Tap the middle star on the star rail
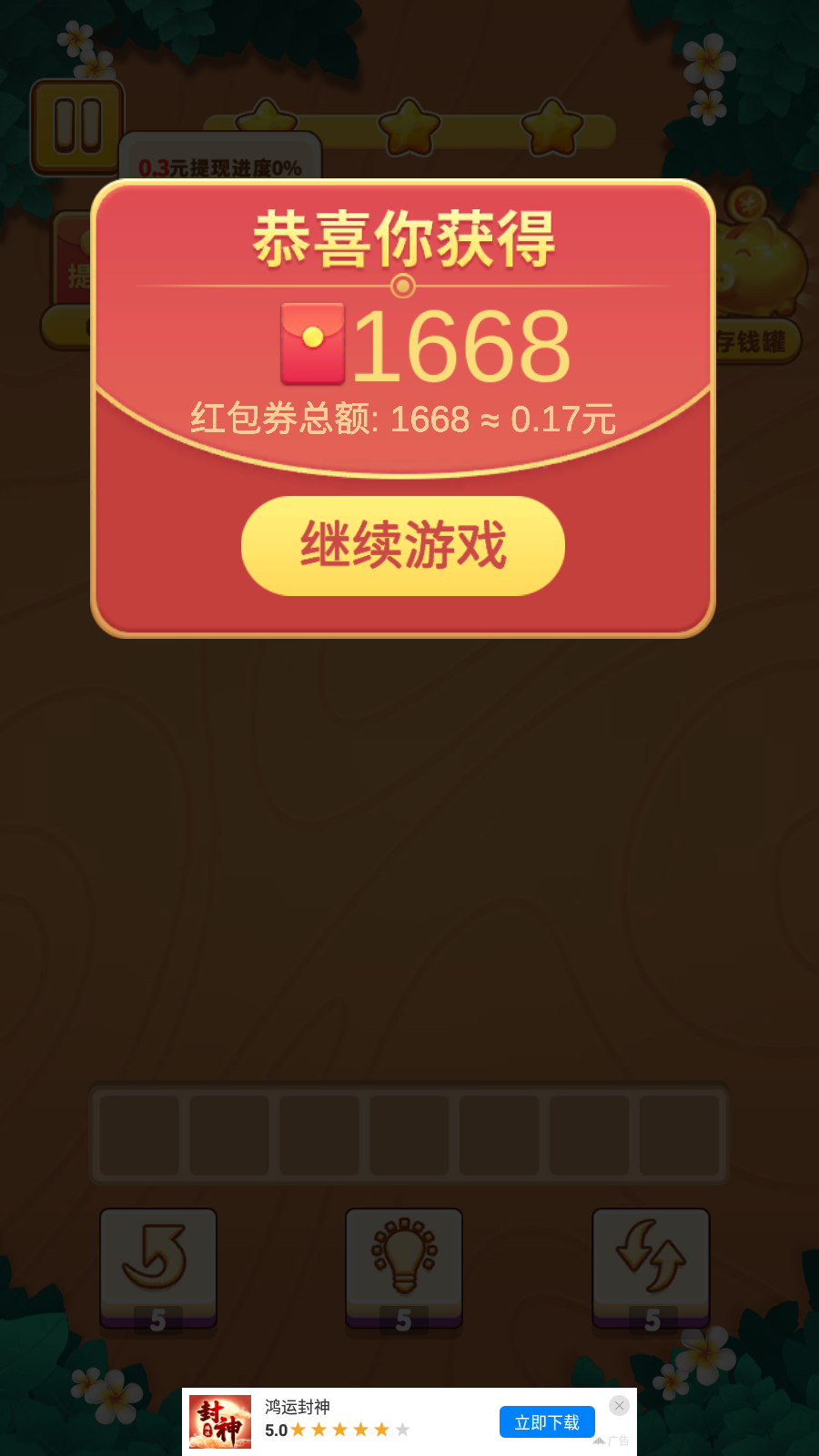Image resolution: width=819 pixels, height=1456 pixels. click(409, 126)
